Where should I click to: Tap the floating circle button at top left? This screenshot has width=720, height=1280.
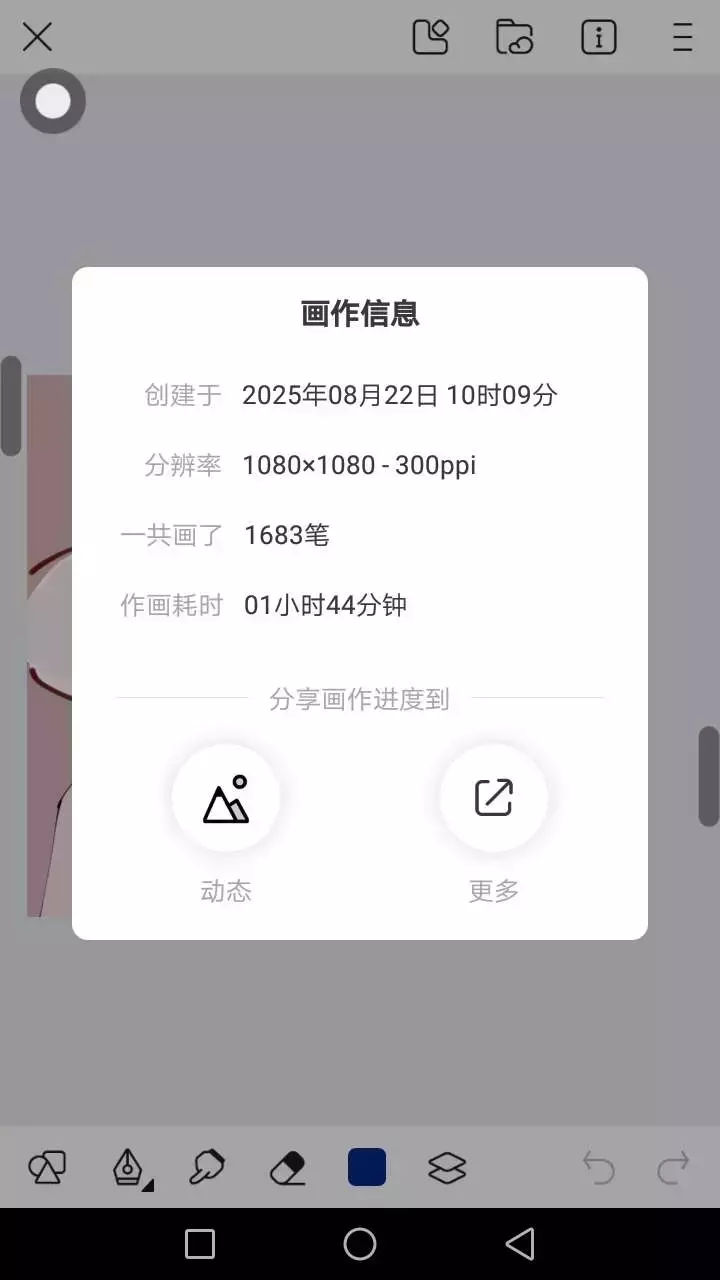click(x=53, y=101)
